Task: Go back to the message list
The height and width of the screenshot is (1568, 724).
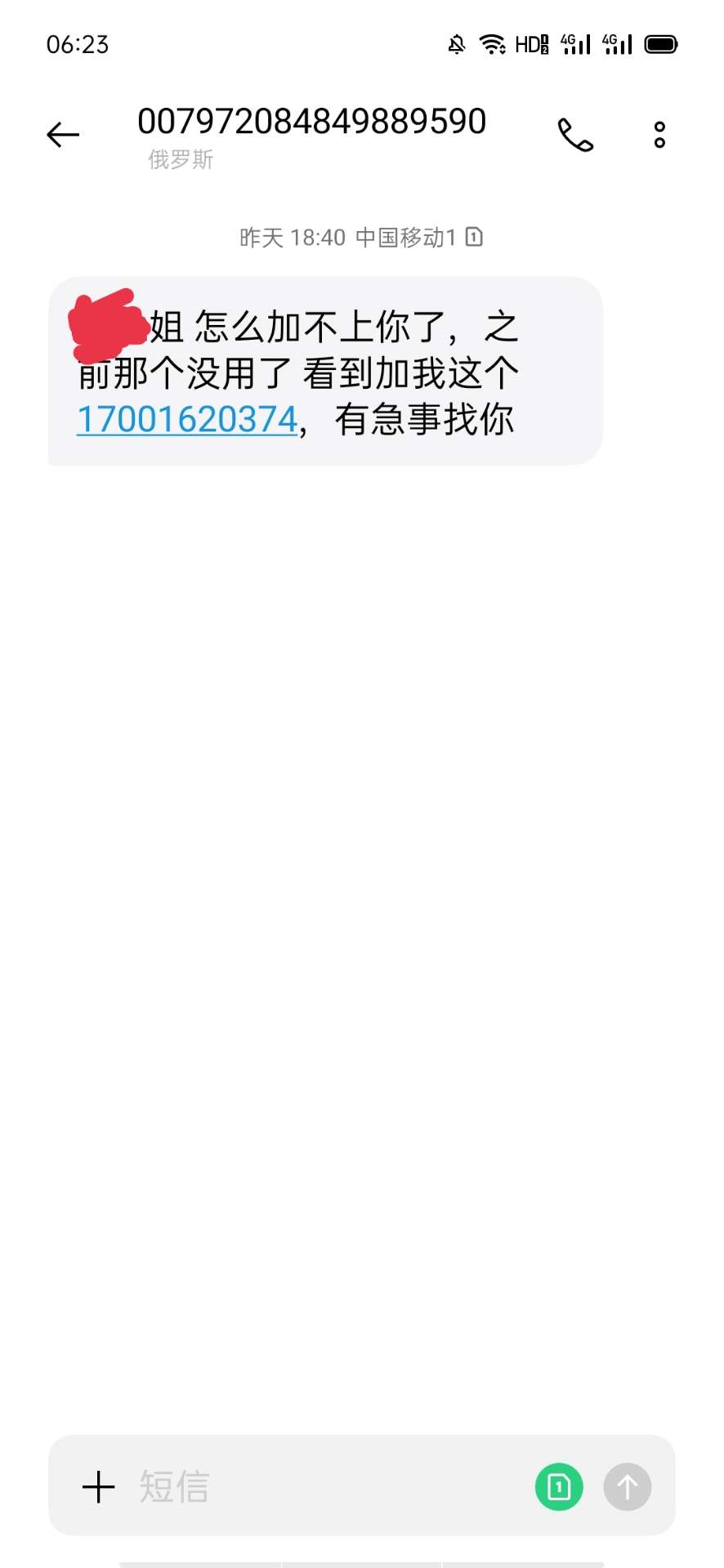Action: (63, 135)
